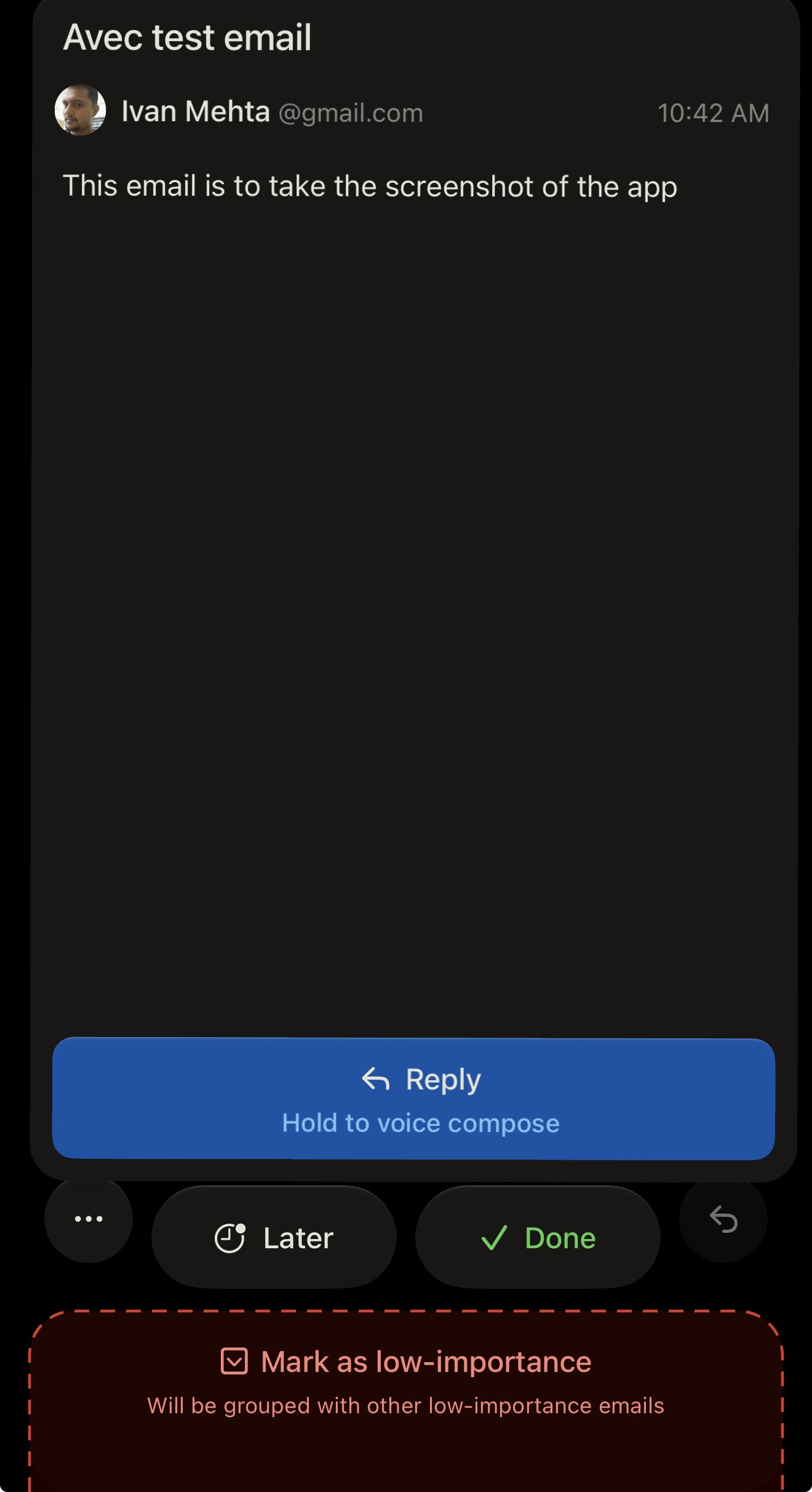This screenshot has height=1492, width=812.
Task: Tap the undo arrow icon
Action: [x=723, y=1219]
